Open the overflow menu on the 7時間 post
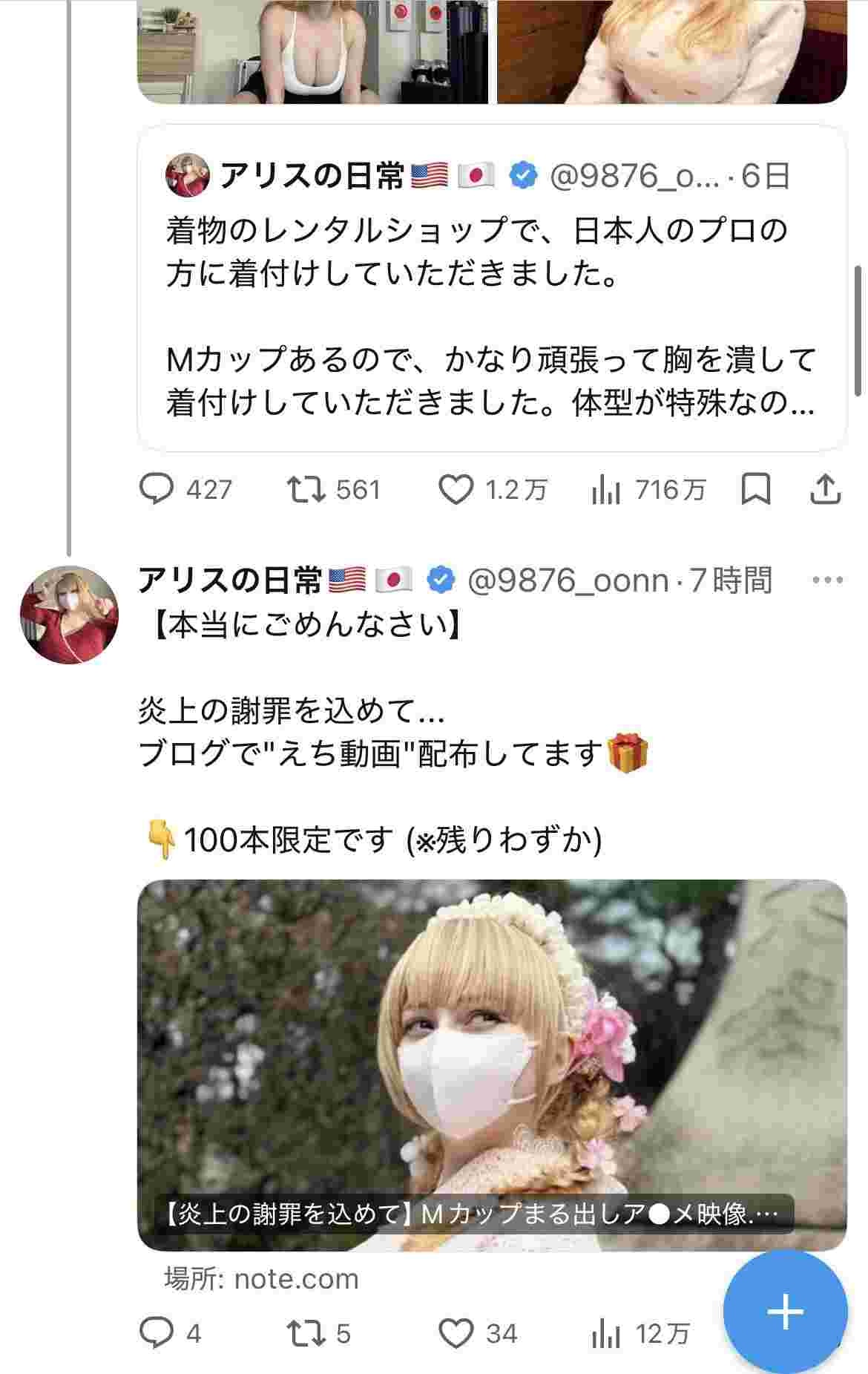 827,580
